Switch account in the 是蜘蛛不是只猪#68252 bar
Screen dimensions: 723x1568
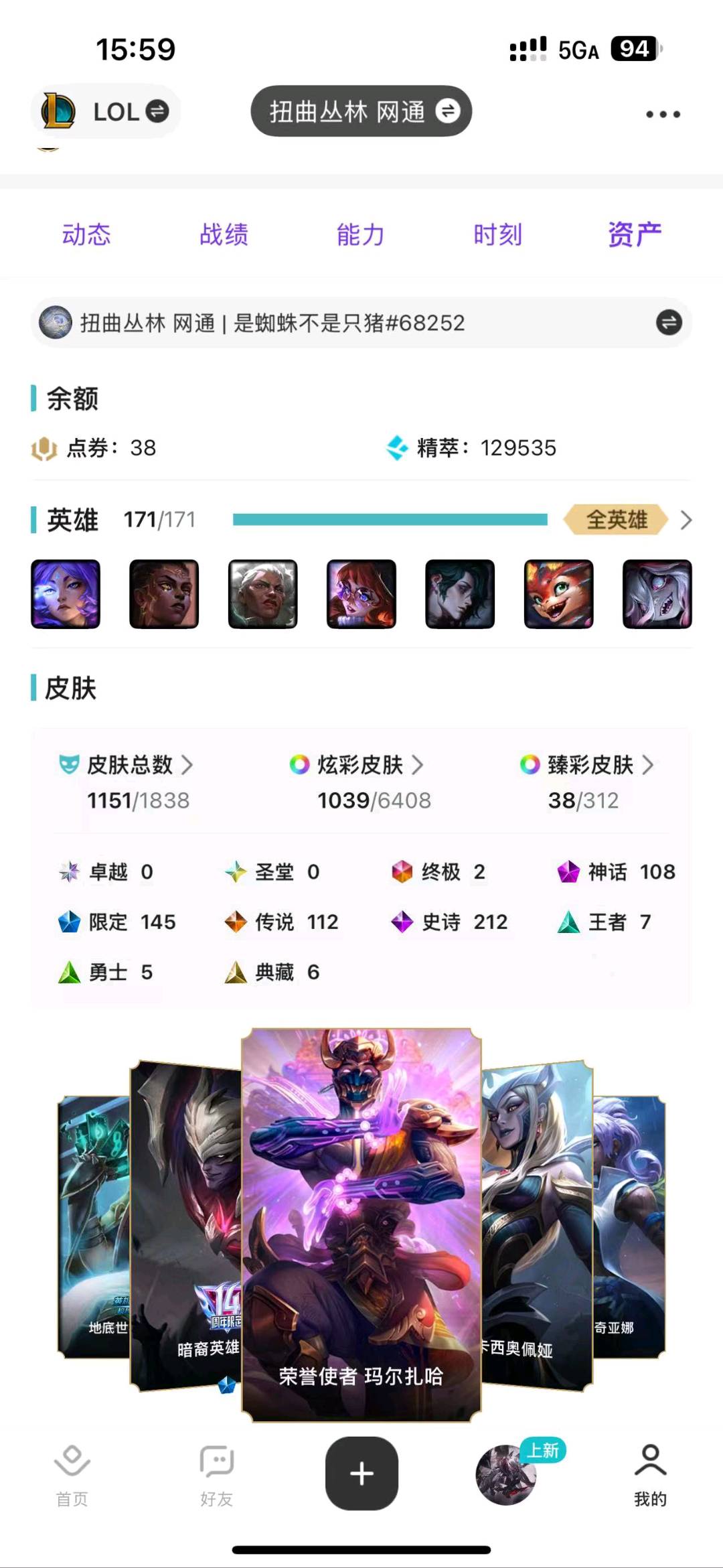361,323
